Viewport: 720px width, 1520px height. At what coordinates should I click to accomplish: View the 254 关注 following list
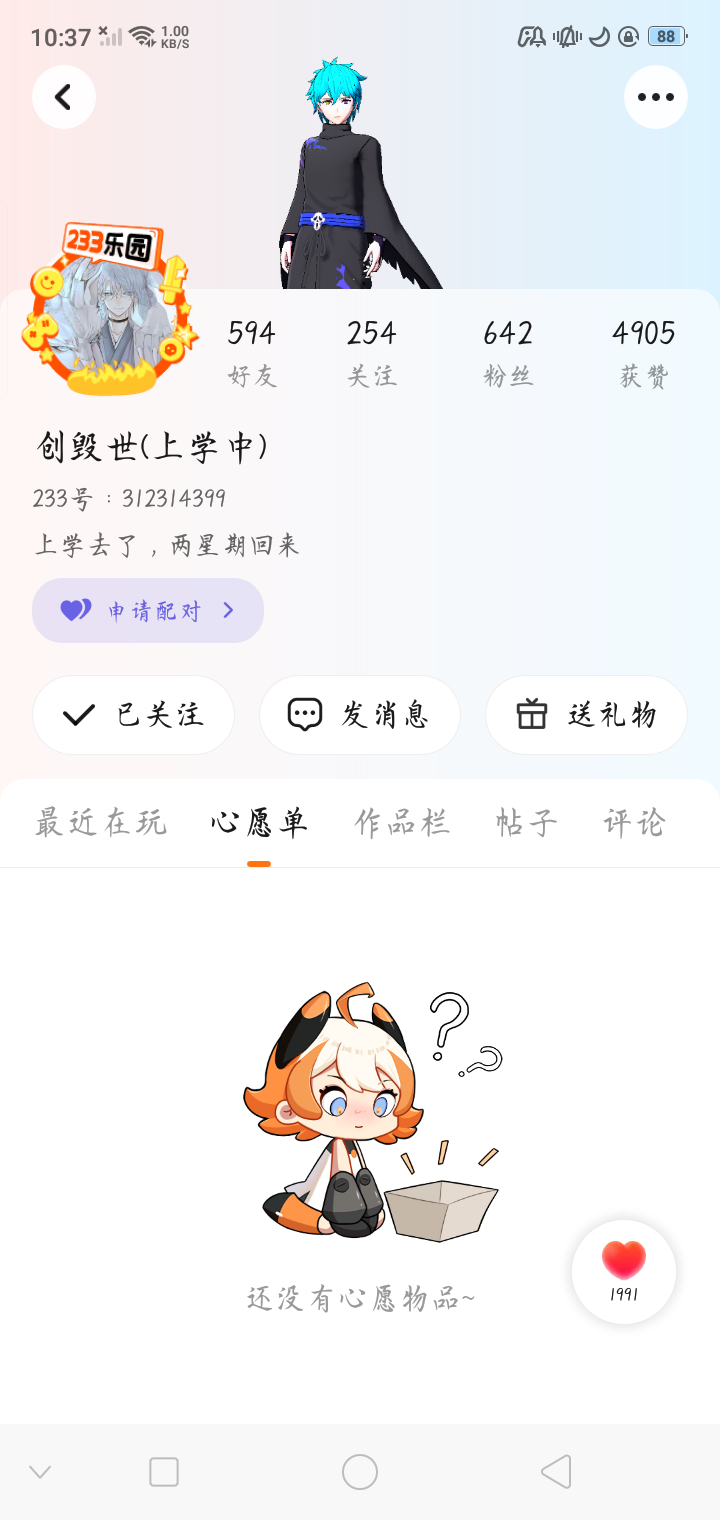[371, 352]
